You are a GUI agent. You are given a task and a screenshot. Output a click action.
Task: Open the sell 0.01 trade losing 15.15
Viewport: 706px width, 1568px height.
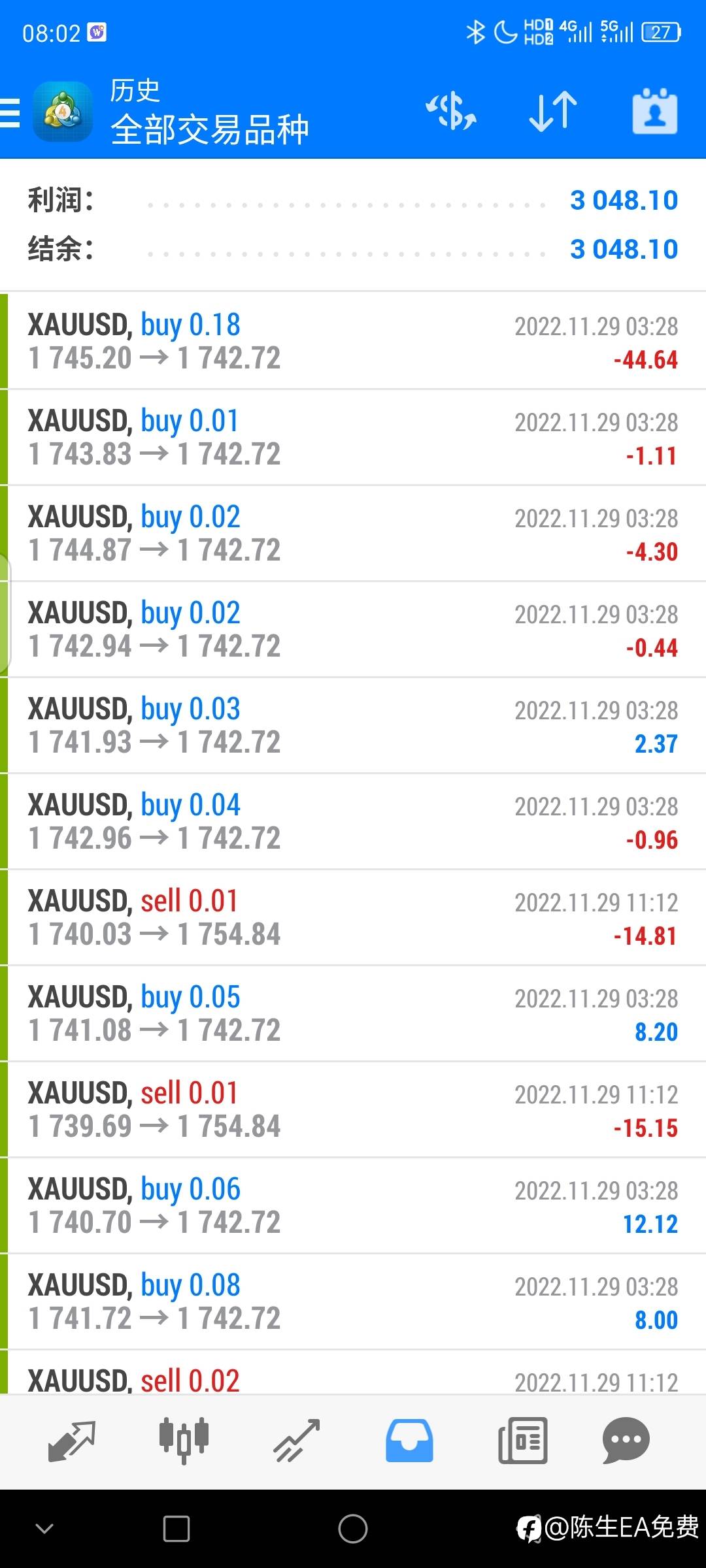click(353, 1109)
